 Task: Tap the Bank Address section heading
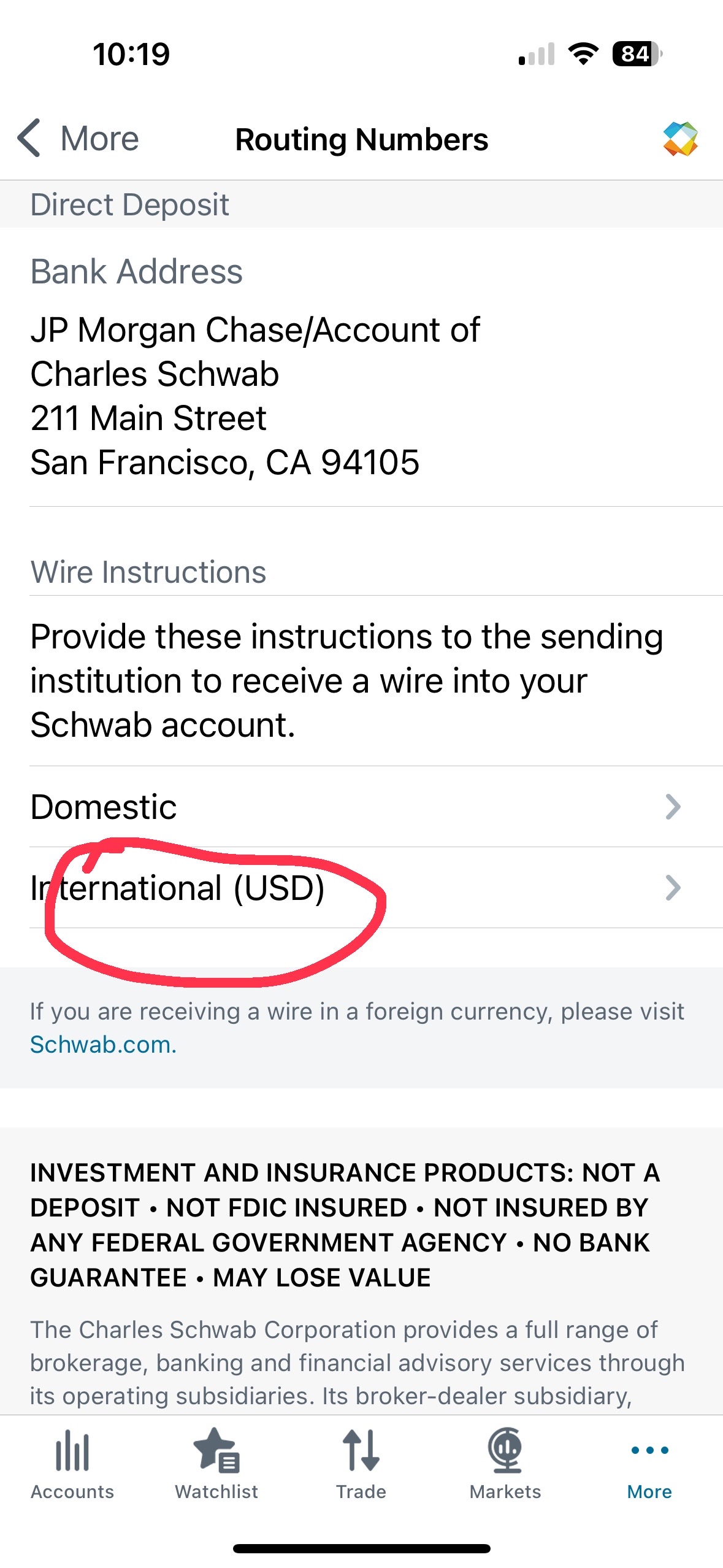[136, 271]
